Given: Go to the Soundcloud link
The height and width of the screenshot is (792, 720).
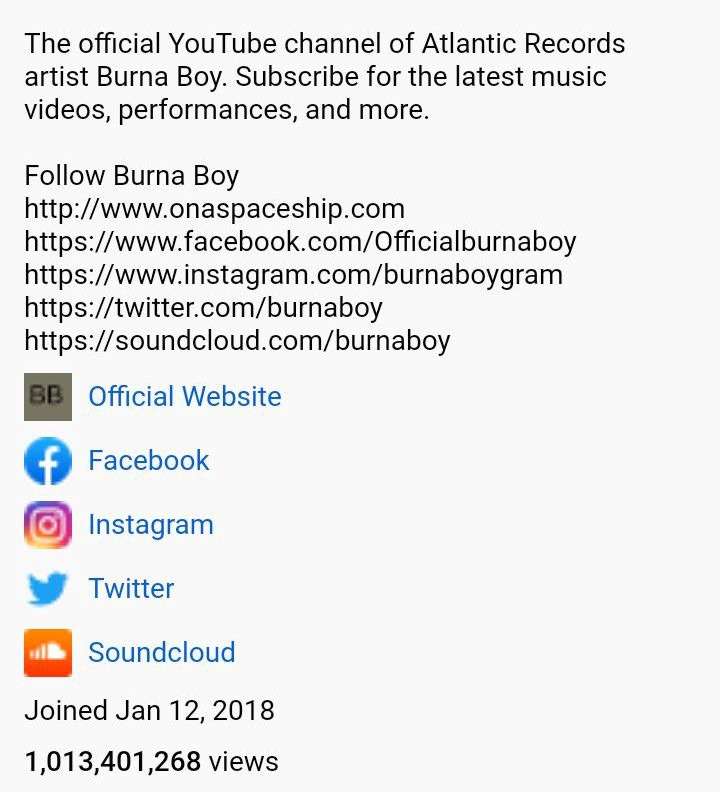Looking at the screenshot, I should point(161,653).
